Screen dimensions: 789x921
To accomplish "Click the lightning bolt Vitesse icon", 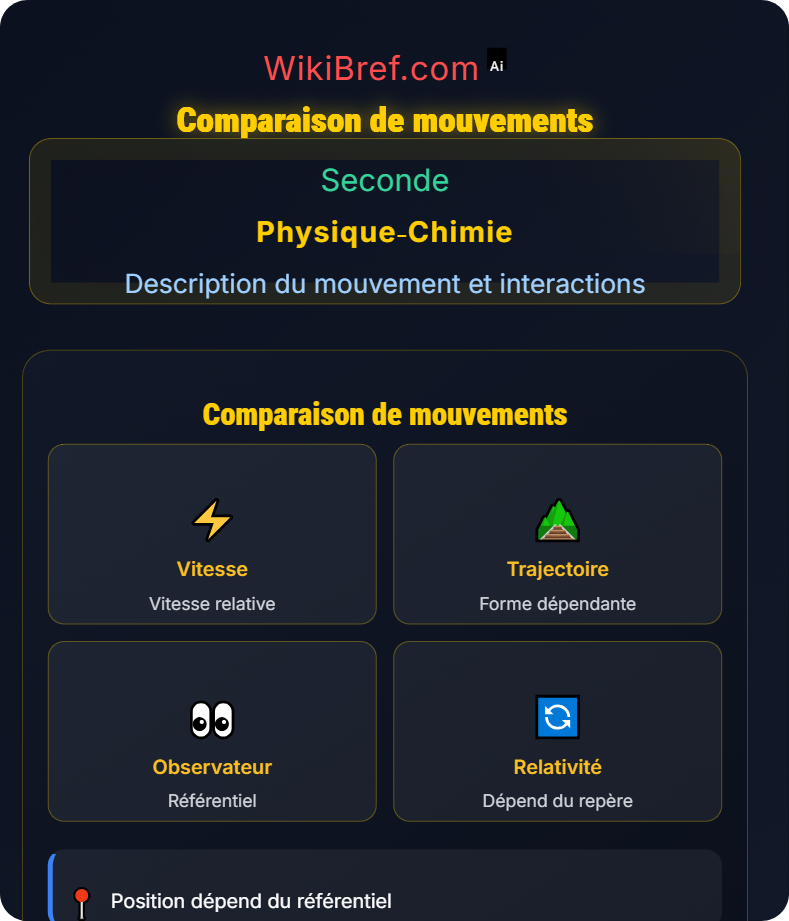I will (x=212, y=518).
